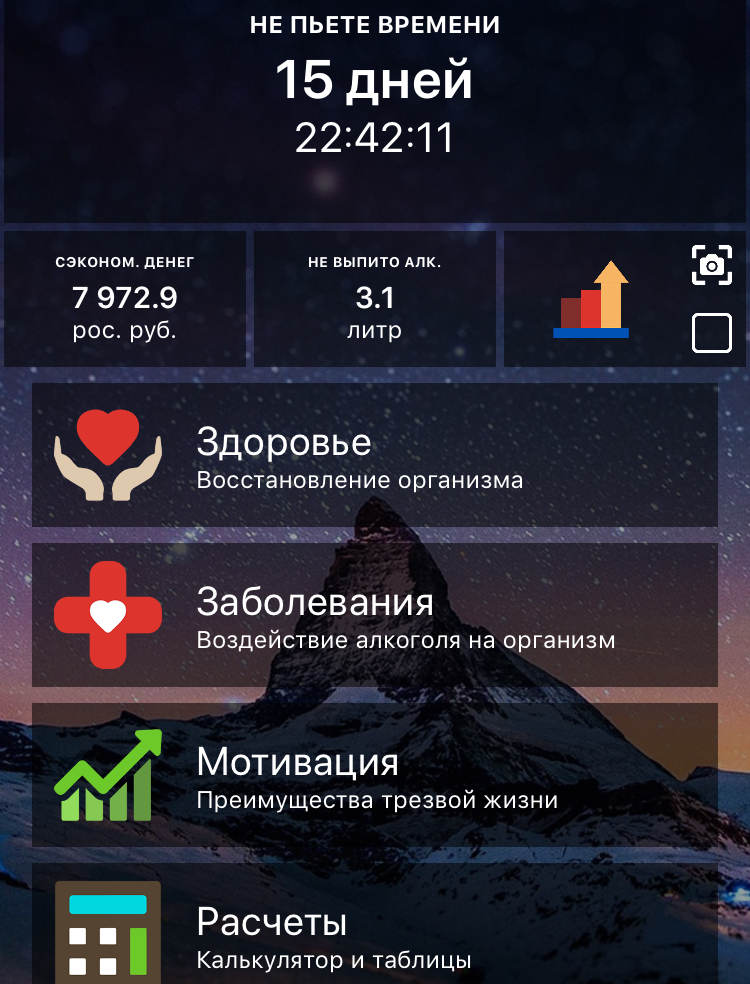The height and width of the screenshot is (984, 750).
Task: Tap the Сэконом. денег card
Action: click(x=125, y=300)
